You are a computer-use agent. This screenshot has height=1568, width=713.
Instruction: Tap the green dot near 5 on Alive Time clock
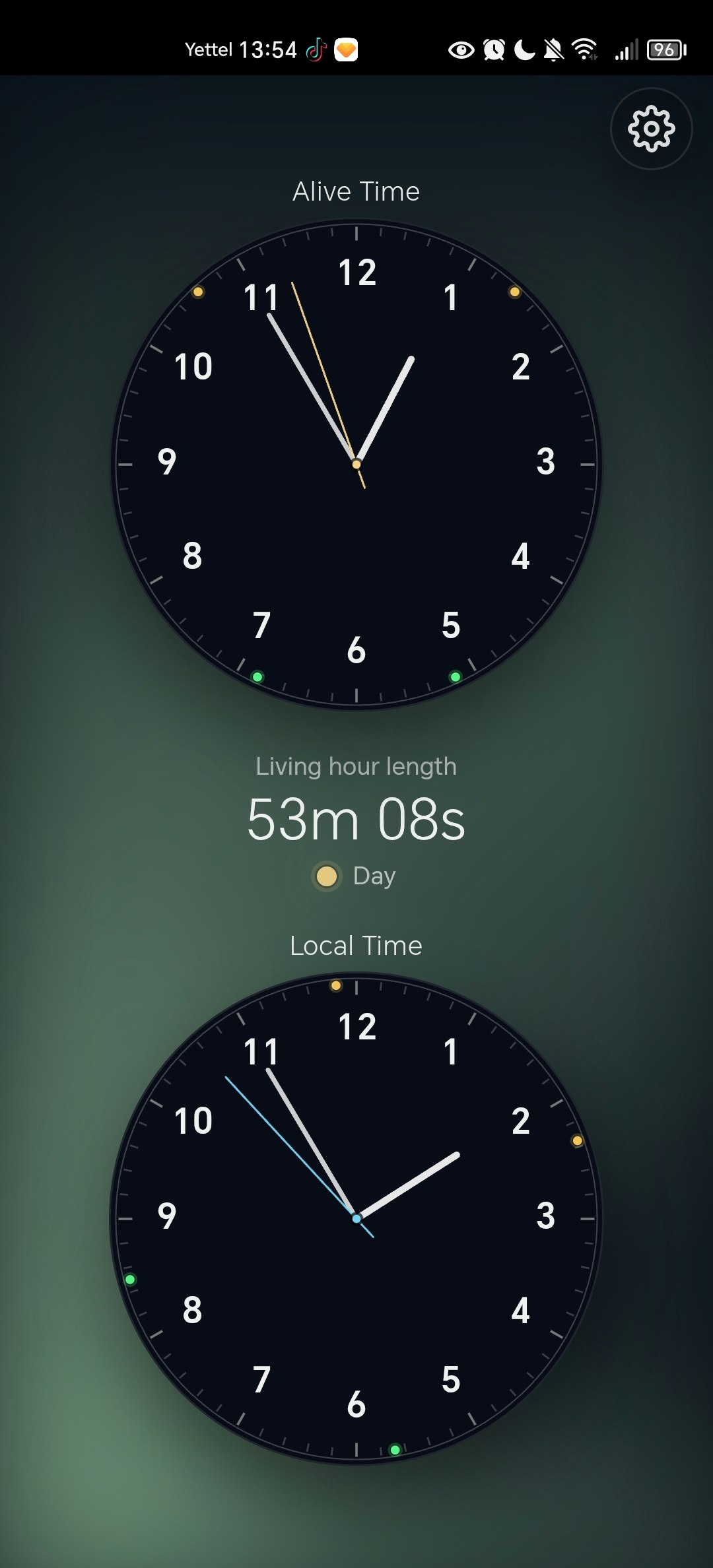point(454,677)
